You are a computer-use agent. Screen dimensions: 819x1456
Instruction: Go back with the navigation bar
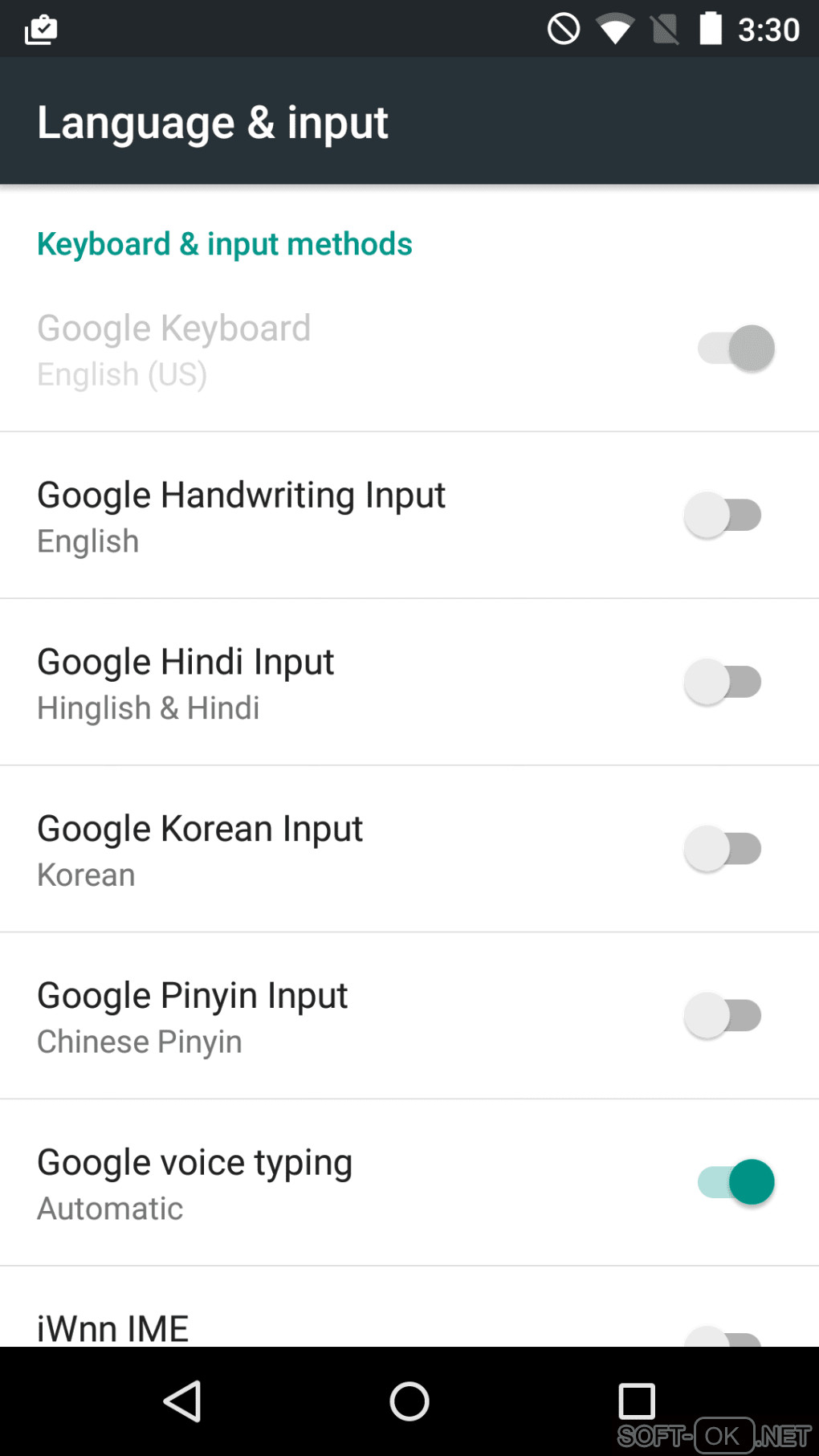click(183, 1401)
